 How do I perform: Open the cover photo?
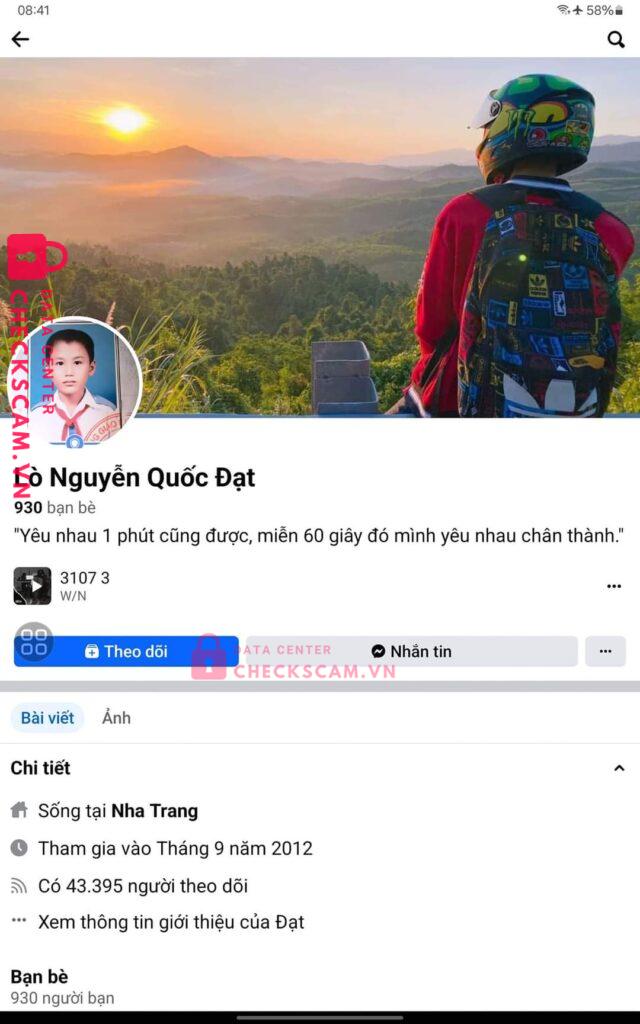tap(320, 200)
